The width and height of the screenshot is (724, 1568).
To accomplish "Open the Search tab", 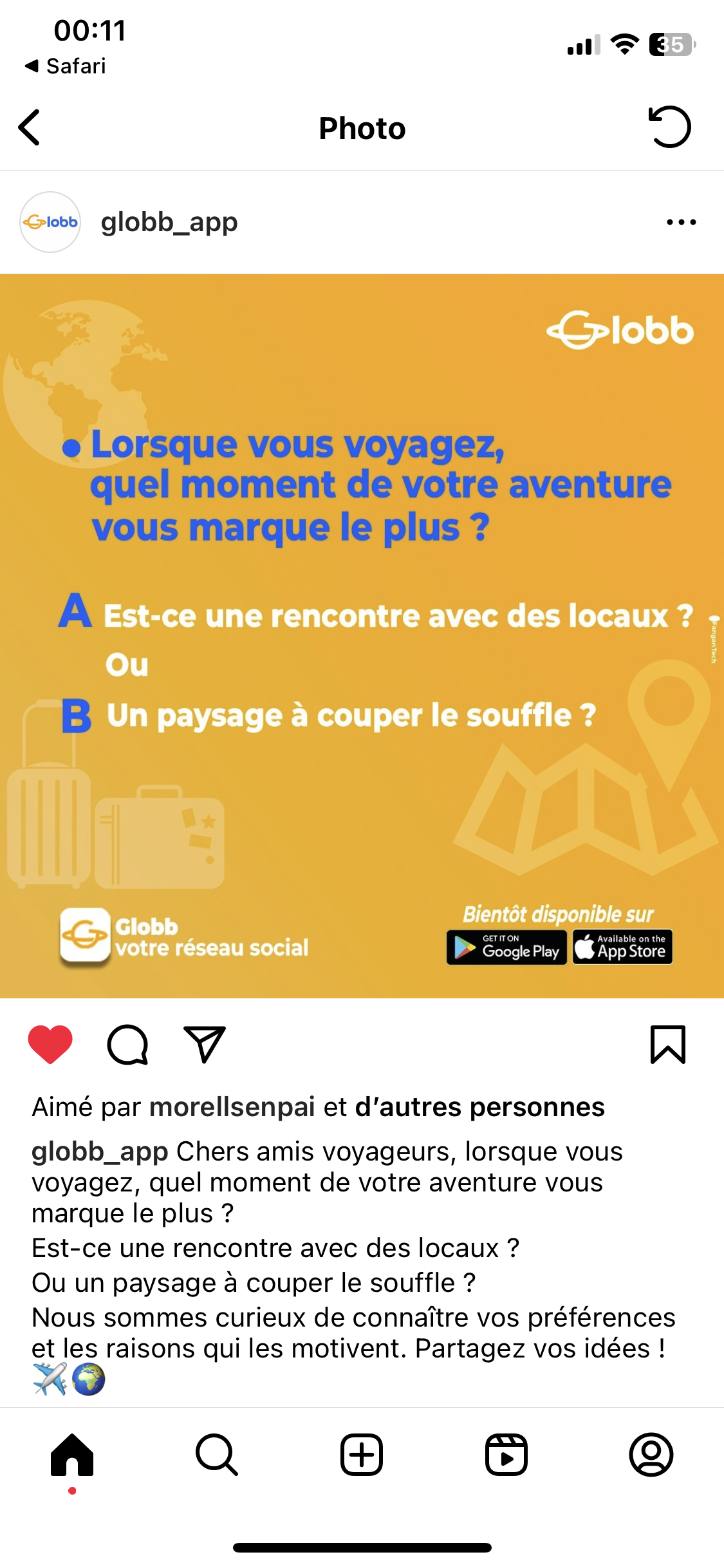I will (217, 1454).
